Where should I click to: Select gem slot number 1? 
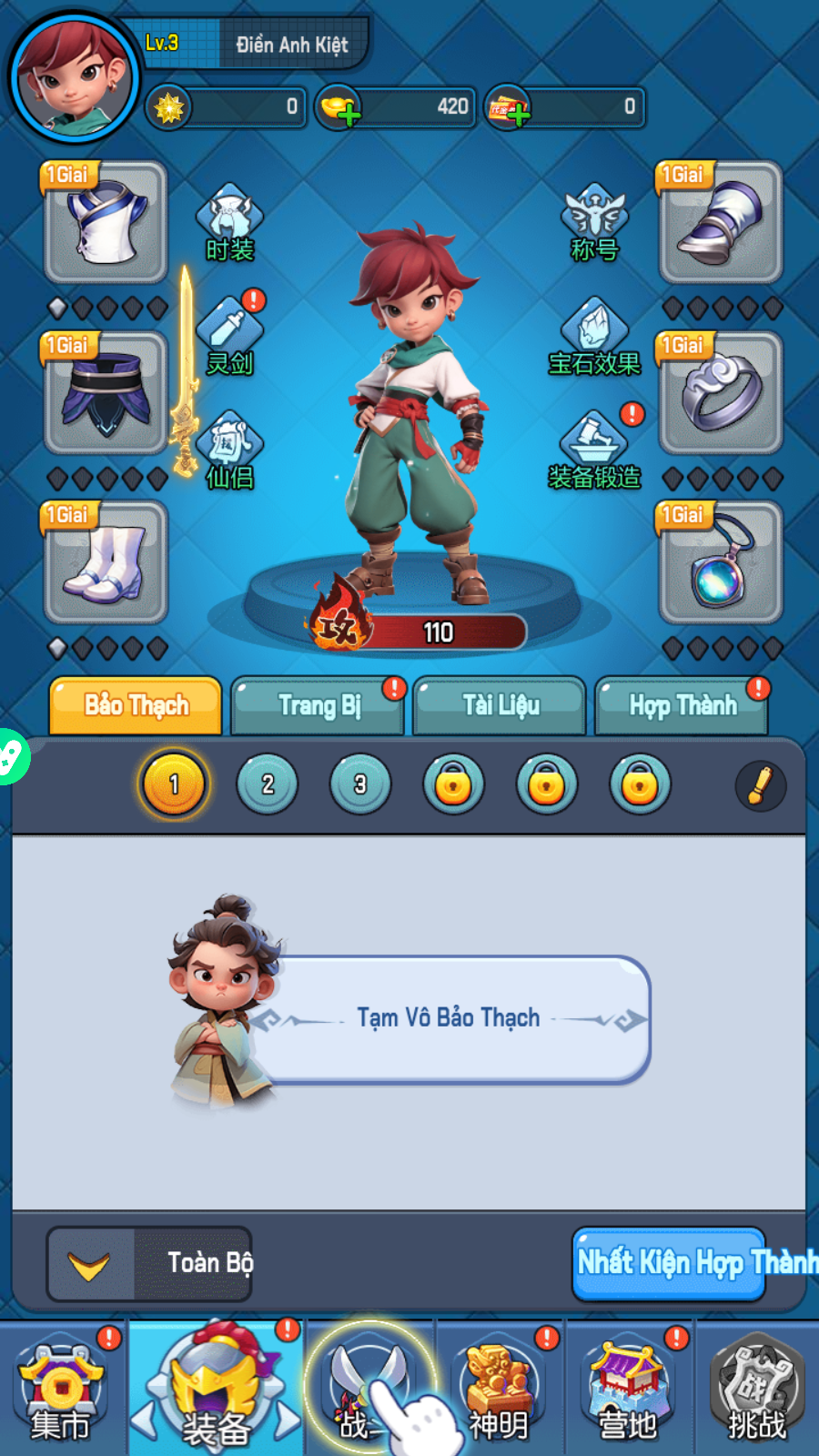pyautogui.click(x=173, y=784)
